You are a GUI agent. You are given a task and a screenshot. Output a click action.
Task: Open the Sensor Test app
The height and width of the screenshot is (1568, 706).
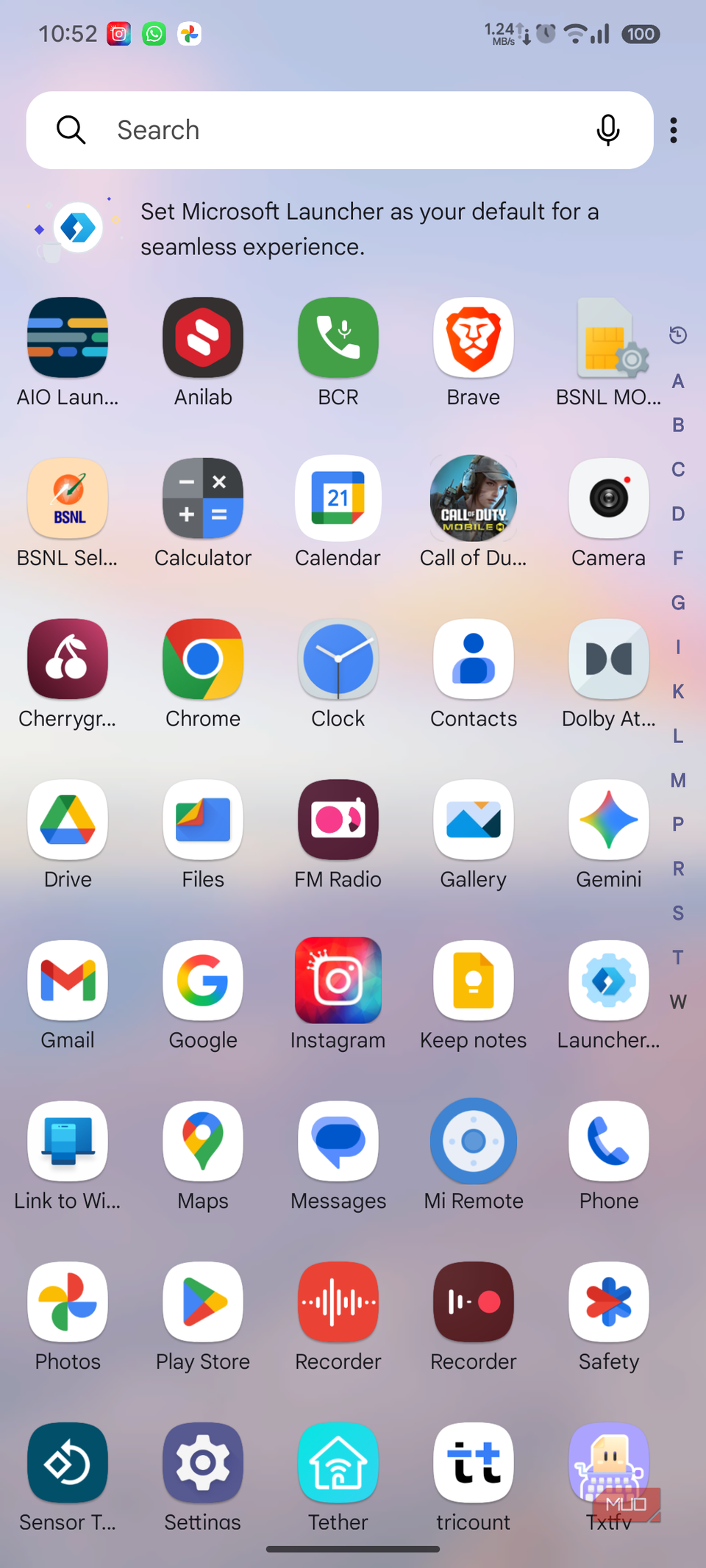(67, 1463)
